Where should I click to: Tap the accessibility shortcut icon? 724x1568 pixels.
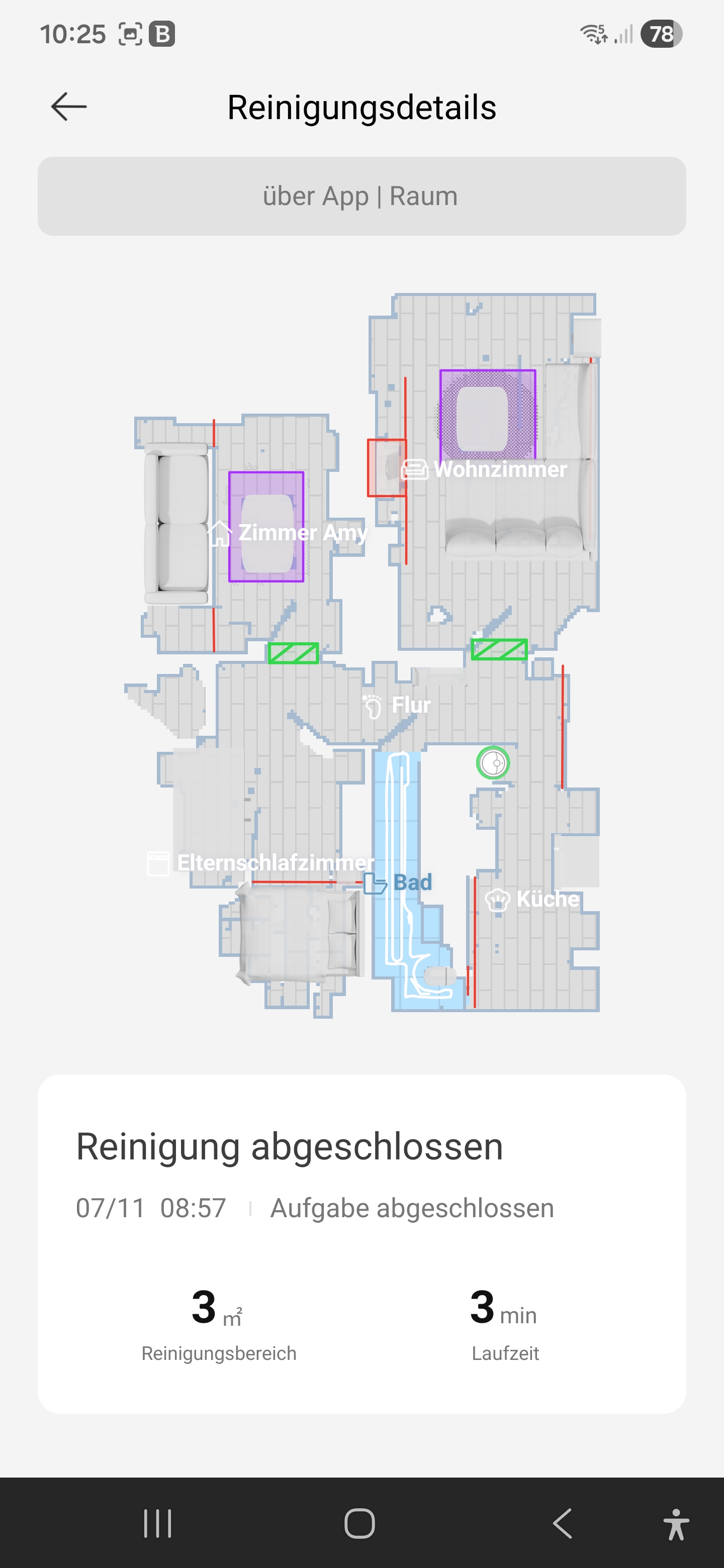676,1524
